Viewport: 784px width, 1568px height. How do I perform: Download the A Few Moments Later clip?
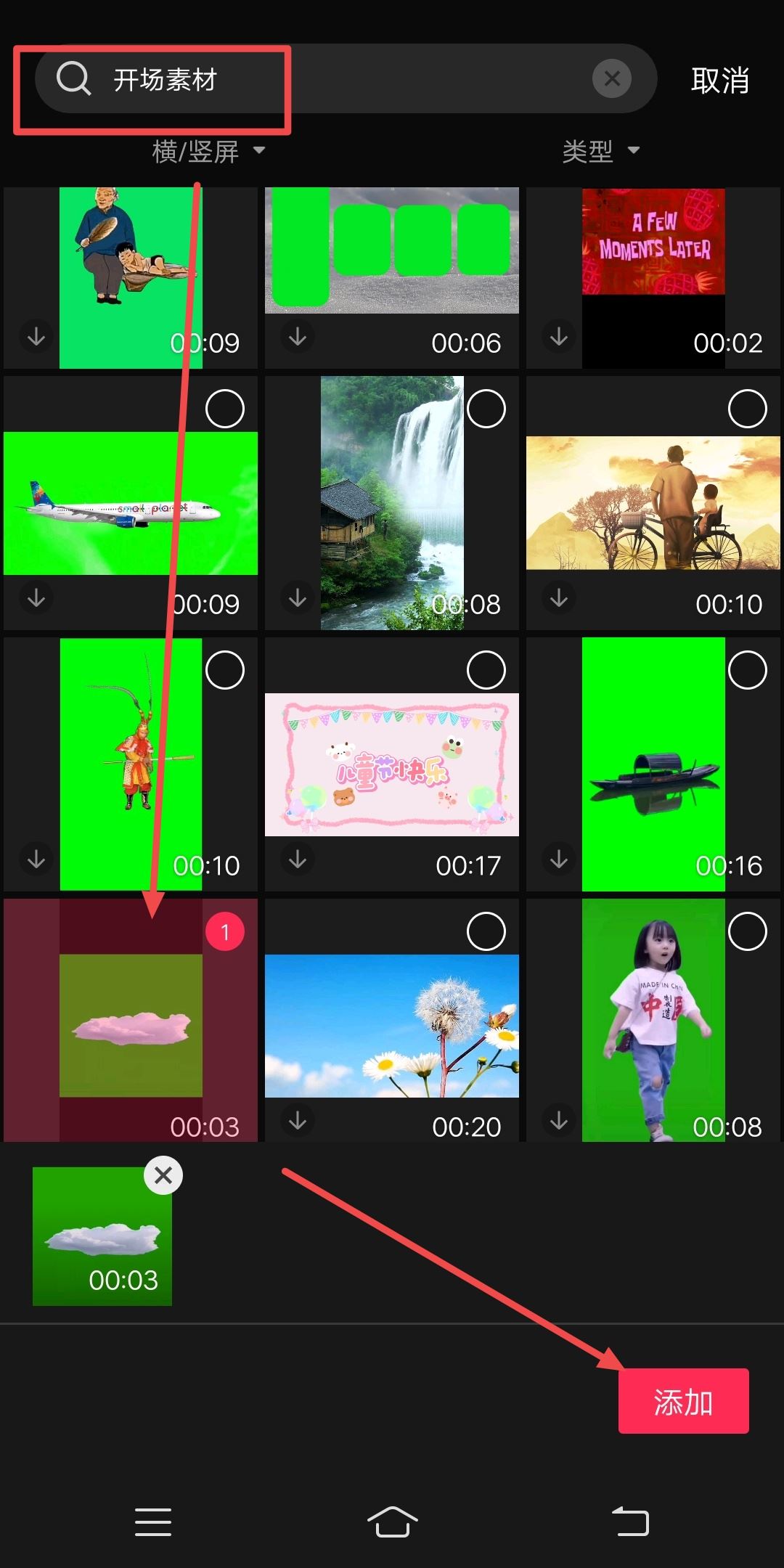[x=558, y=337]
